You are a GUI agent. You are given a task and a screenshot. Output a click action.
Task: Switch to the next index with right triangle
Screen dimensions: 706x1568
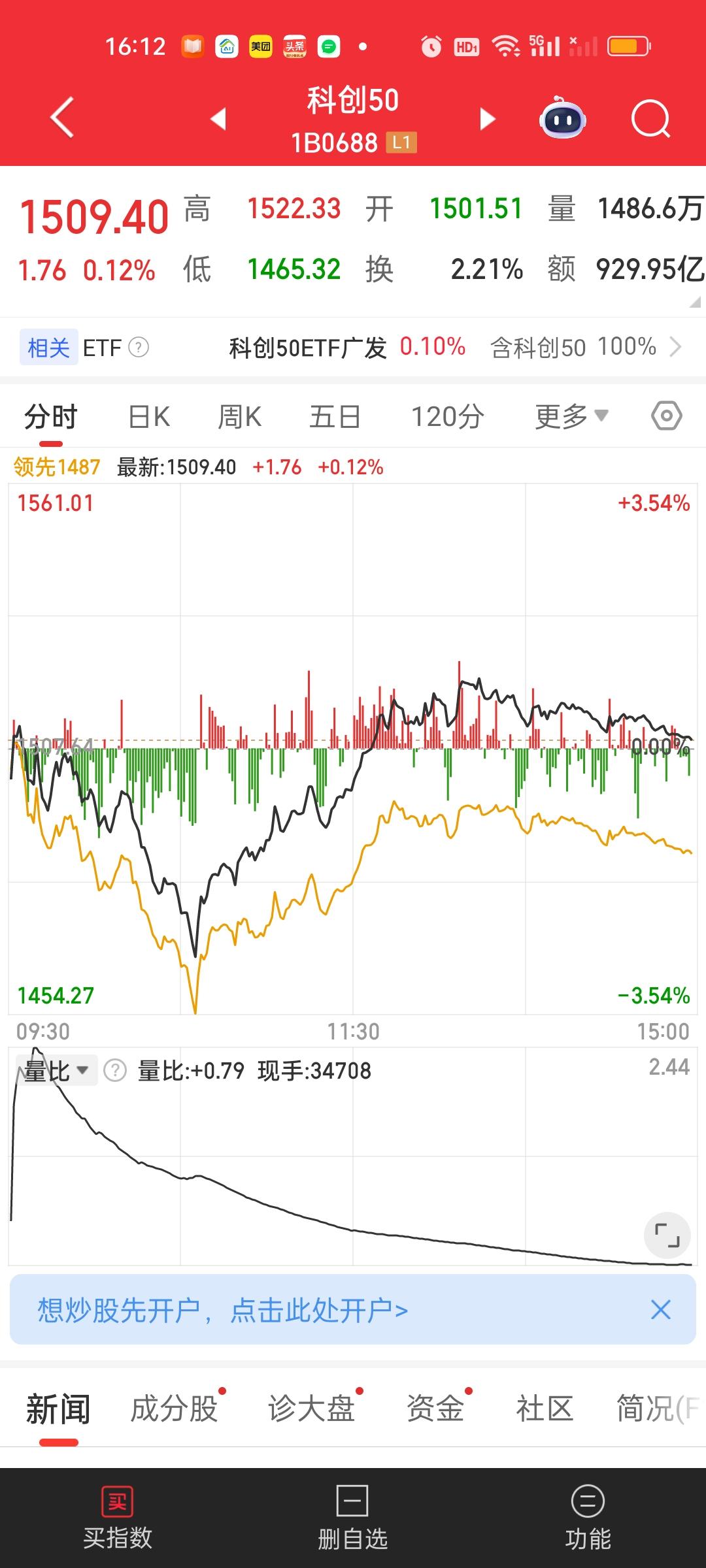tap(487, 119)
